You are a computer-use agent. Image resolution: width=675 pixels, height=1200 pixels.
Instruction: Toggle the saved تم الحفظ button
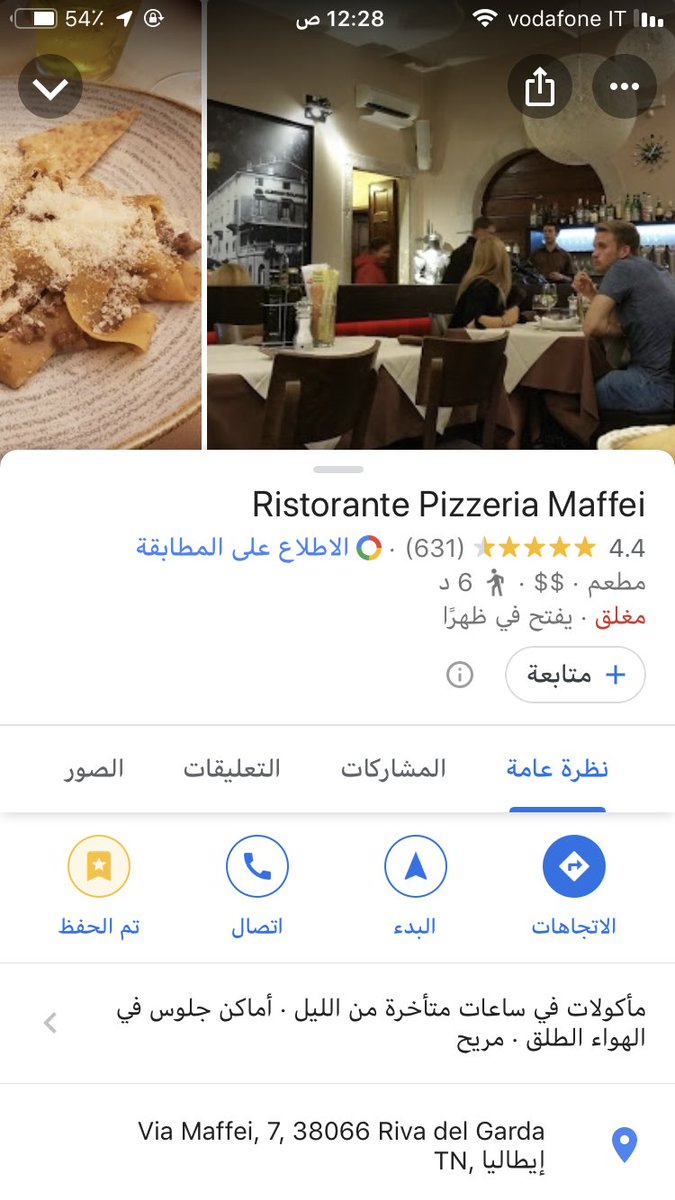[x=99, y=885]
